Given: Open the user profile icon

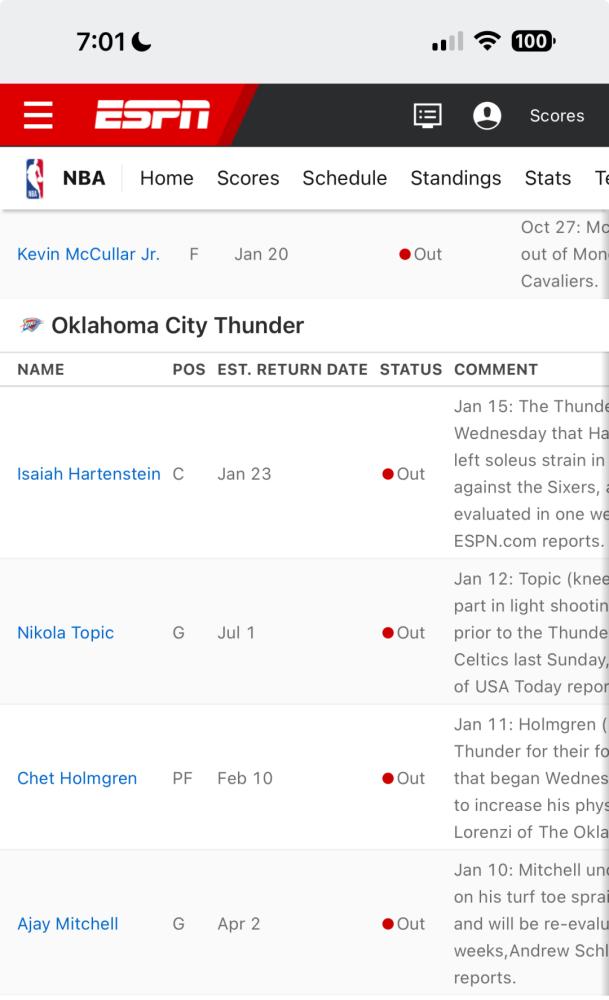Looking at the screenshot, I should [x=487, y=115].
